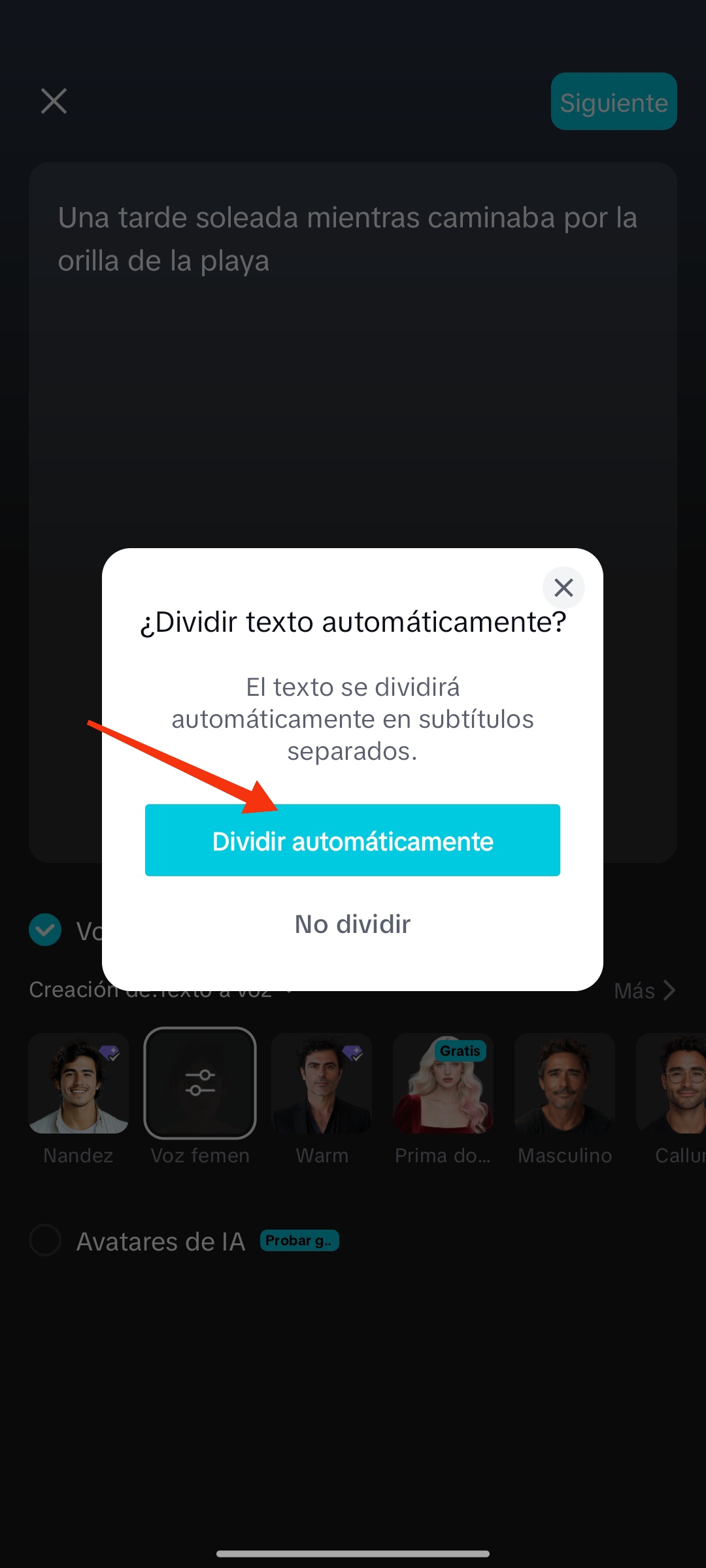Viewport: 706px width, 1568px height.
Task: Open Más voices list
Action: pyautogui.click(x=645, y=990)
